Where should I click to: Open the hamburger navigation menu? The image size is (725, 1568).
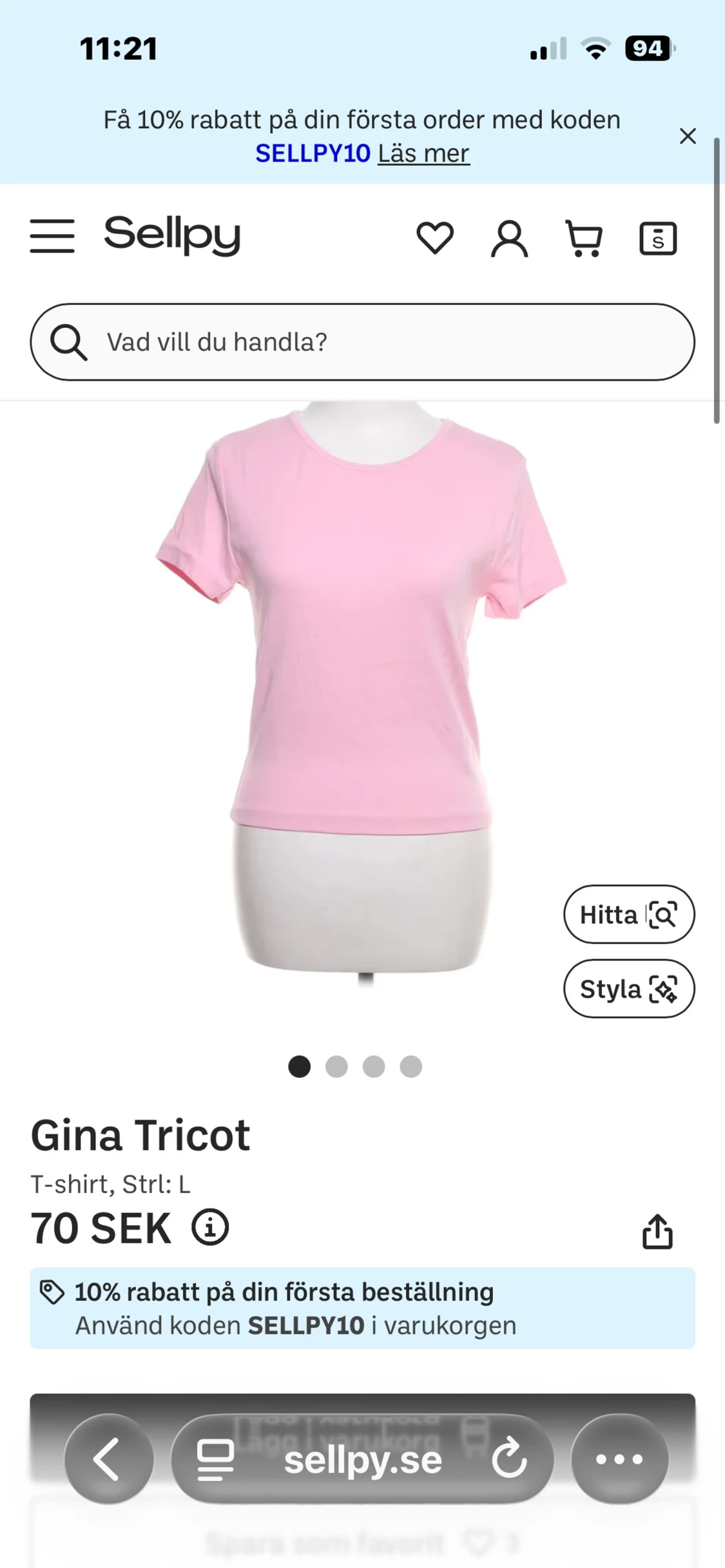pyautogui.click(x=52, y=236)
